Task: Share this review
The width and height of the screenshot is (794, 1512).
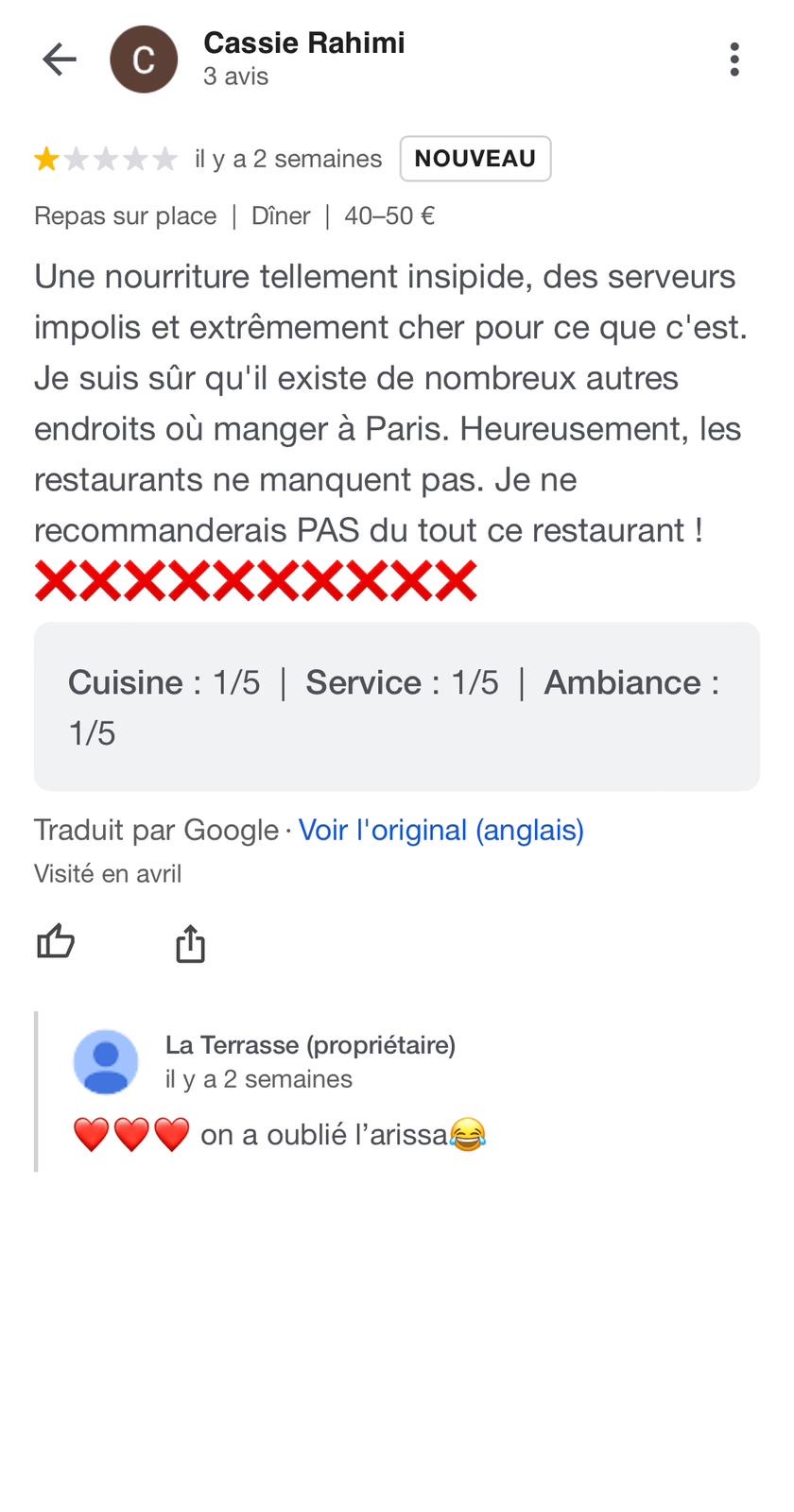Action: [x=190, y=943]
